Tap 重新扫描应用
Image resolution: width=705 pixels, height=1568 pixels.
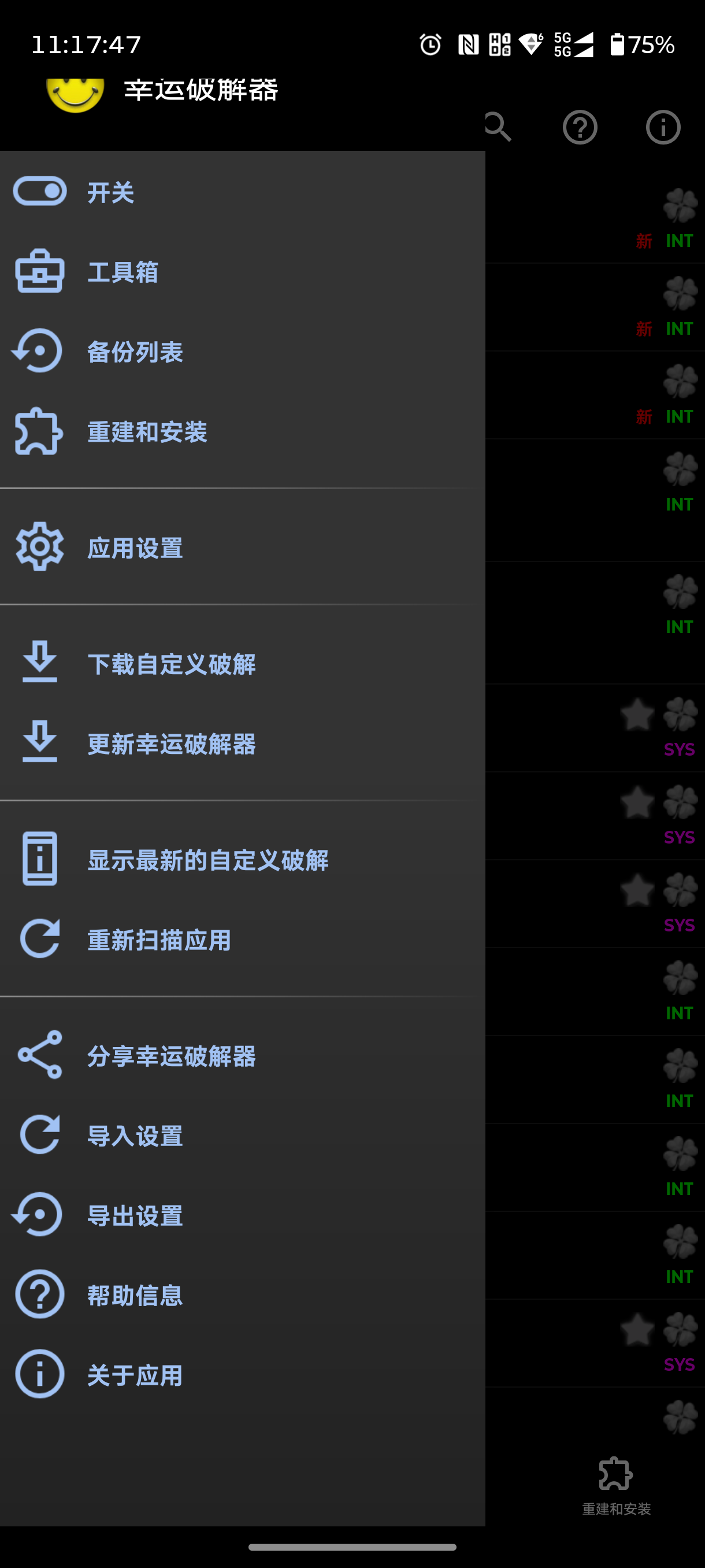click(x=243, y=939)
